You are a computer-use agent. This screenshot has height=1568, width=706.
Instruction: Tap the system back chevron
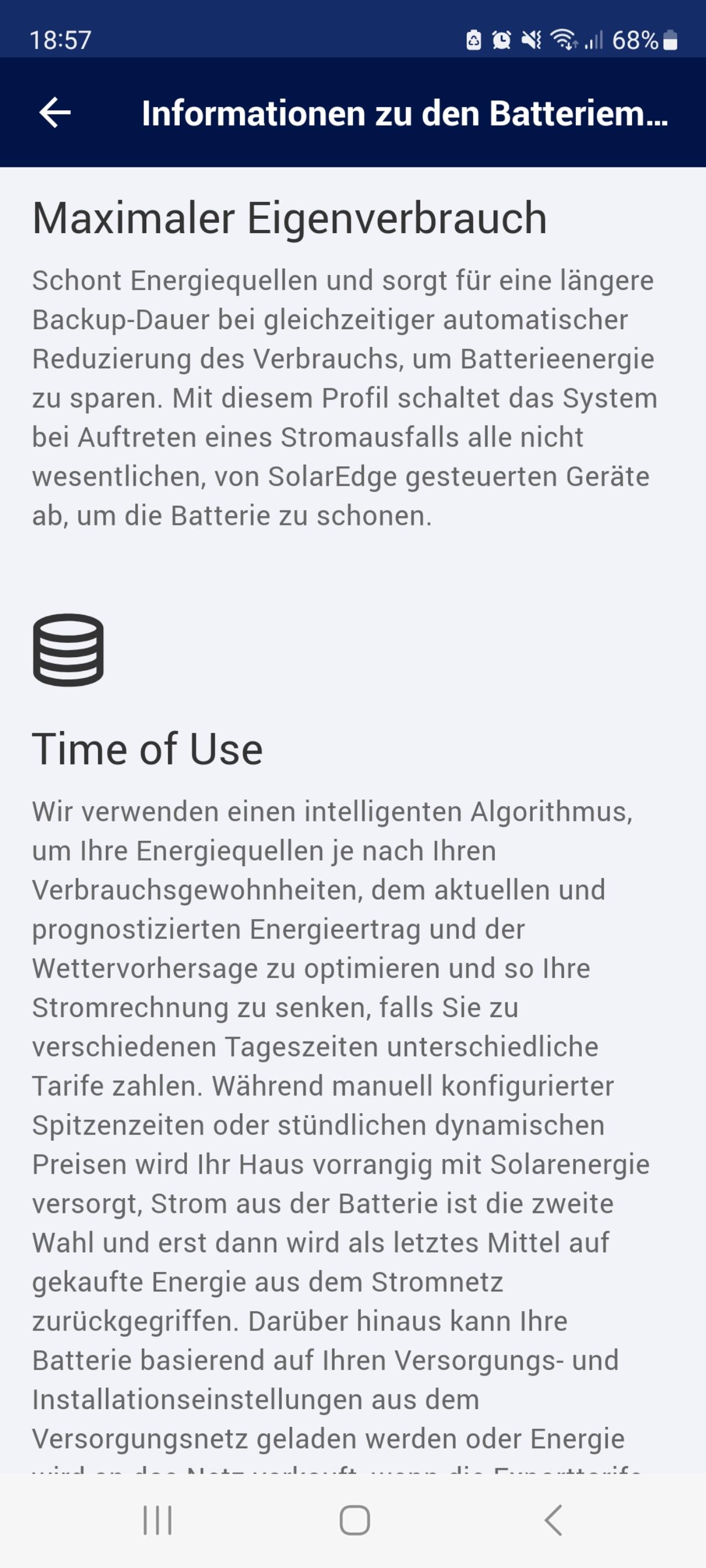tap(553, 1521)
